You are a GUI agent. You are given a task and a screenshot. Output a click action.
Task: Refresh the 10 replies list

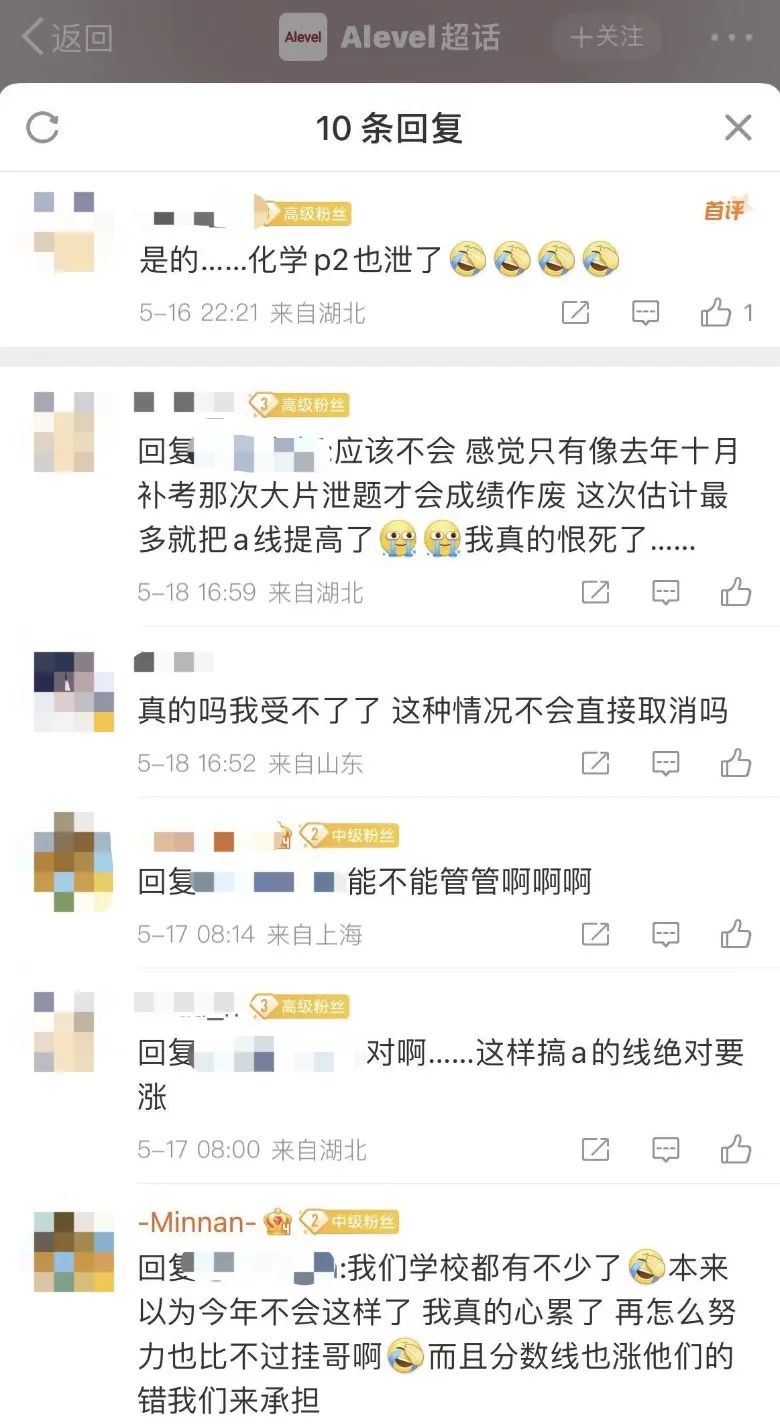(x=42, y=127)
